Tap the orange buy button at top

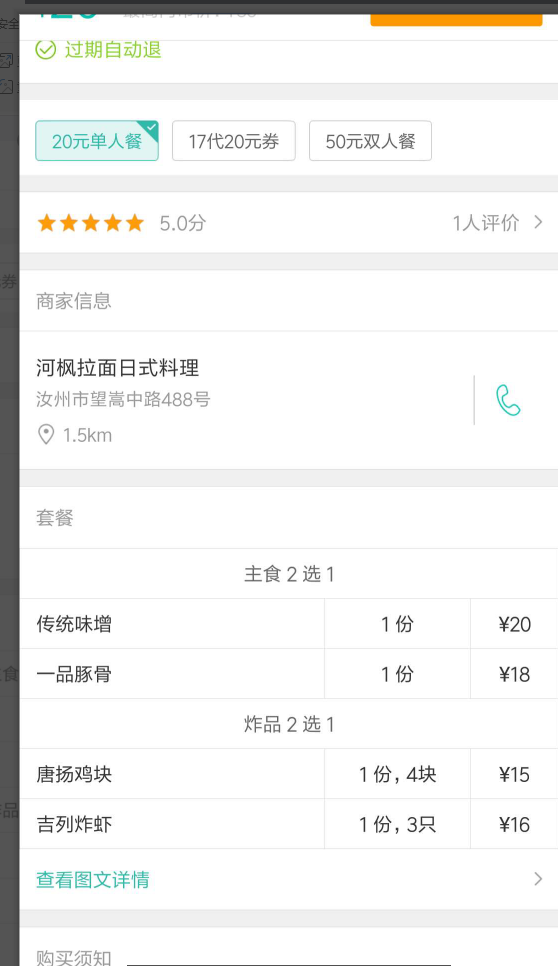(x=456, y=20)
